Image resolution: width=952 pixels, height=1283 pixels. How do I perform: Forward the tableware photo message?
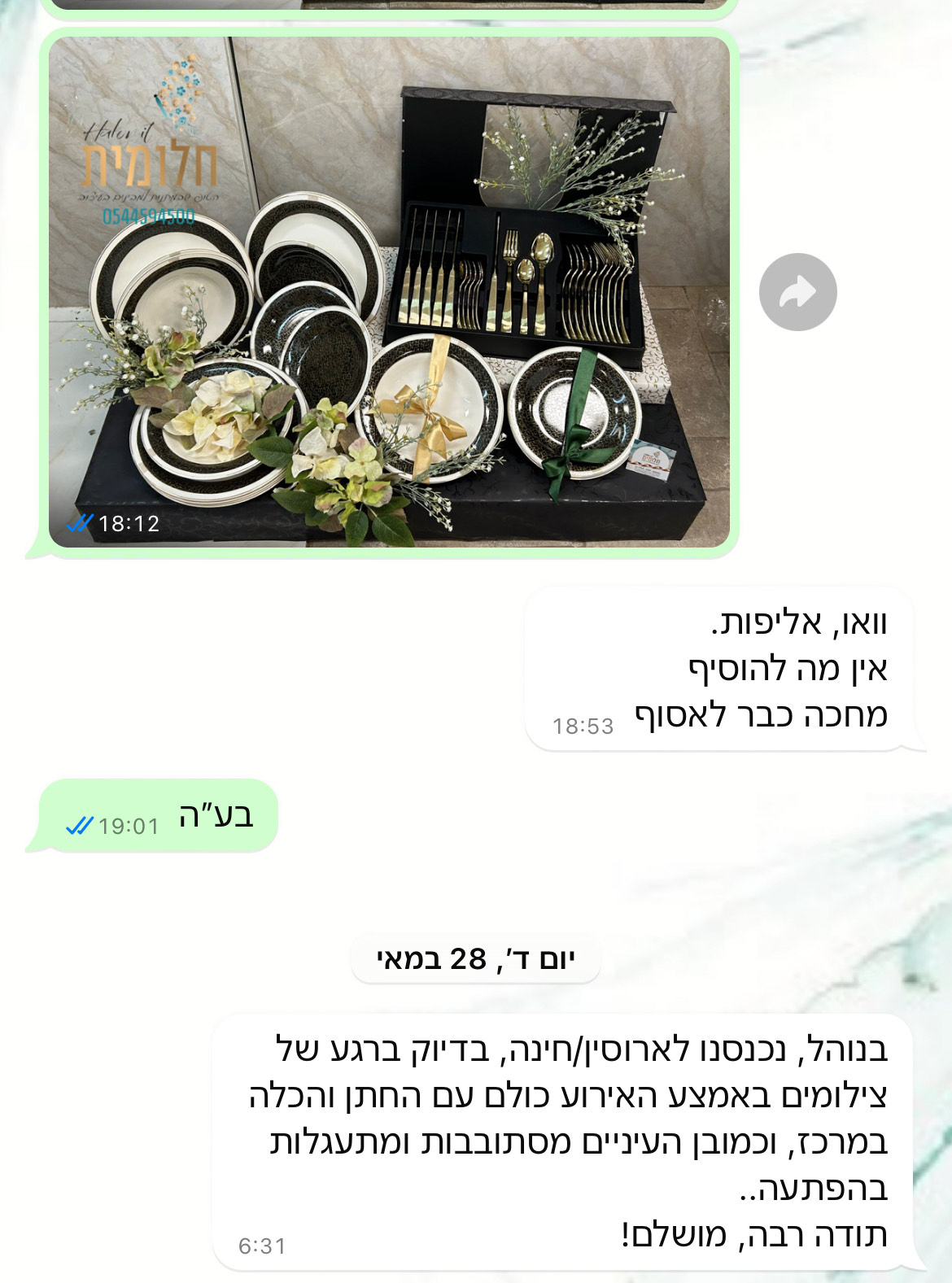(x=797, y=292)
